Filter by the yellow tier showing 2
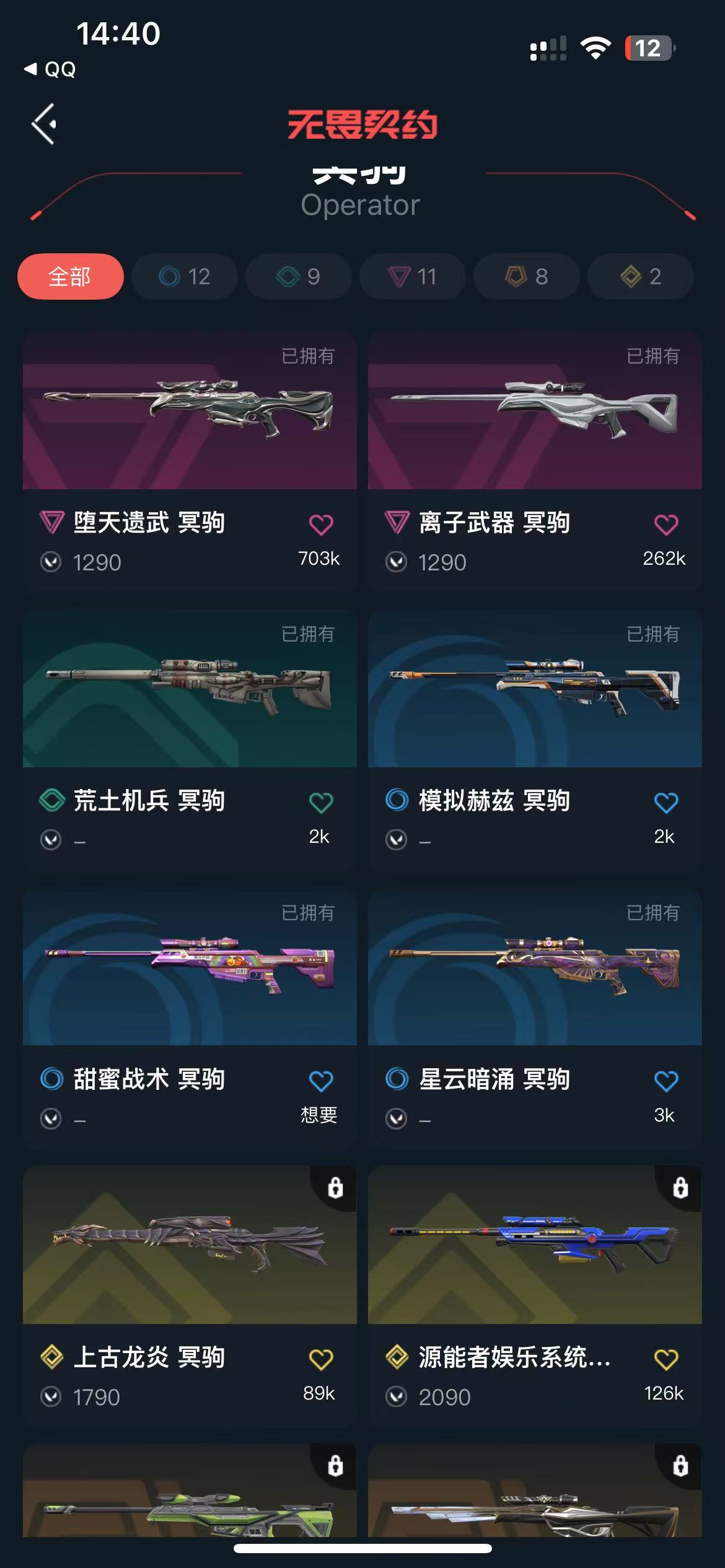The height and width of the screenshot is (1568, 725). (640, 276)
